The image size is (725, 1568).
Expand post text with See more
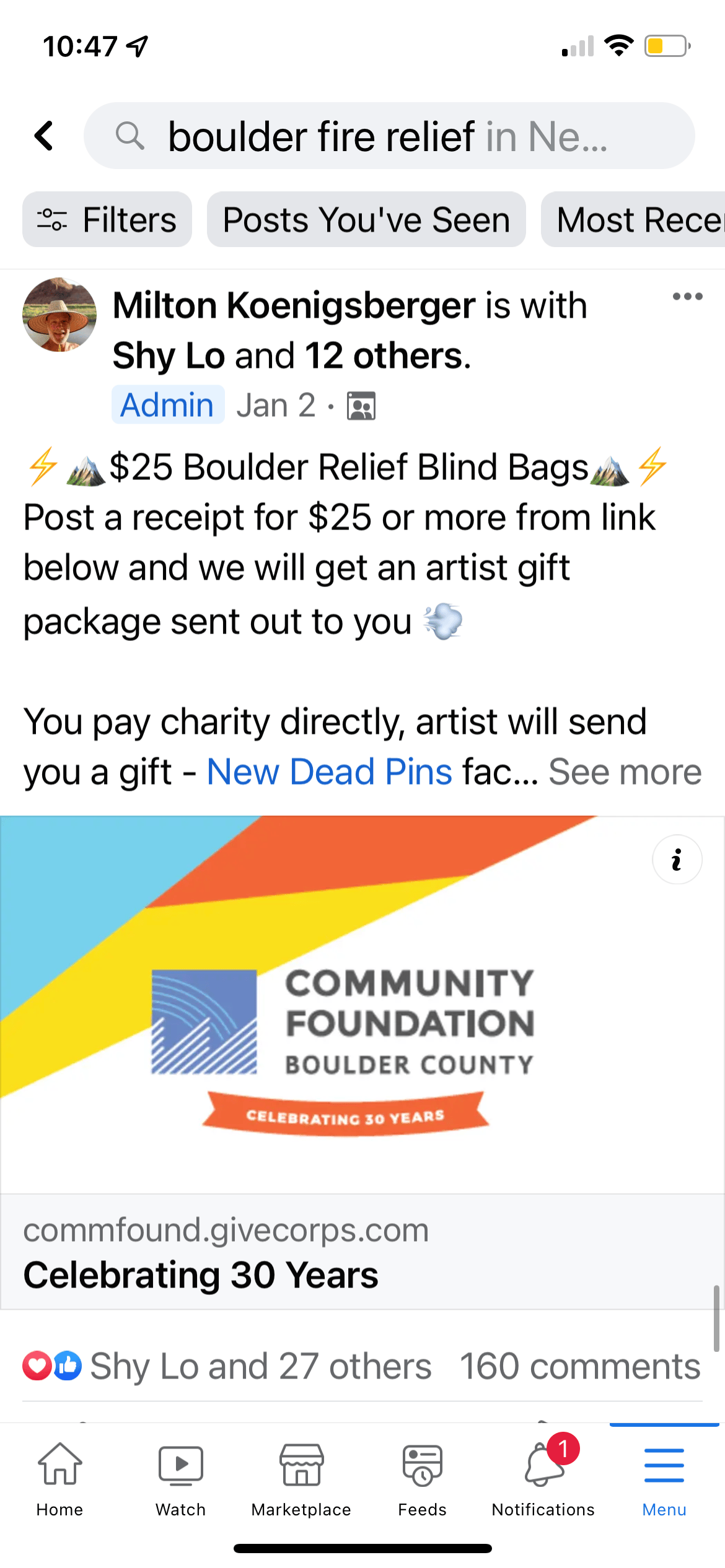click(x=625, y=772)
